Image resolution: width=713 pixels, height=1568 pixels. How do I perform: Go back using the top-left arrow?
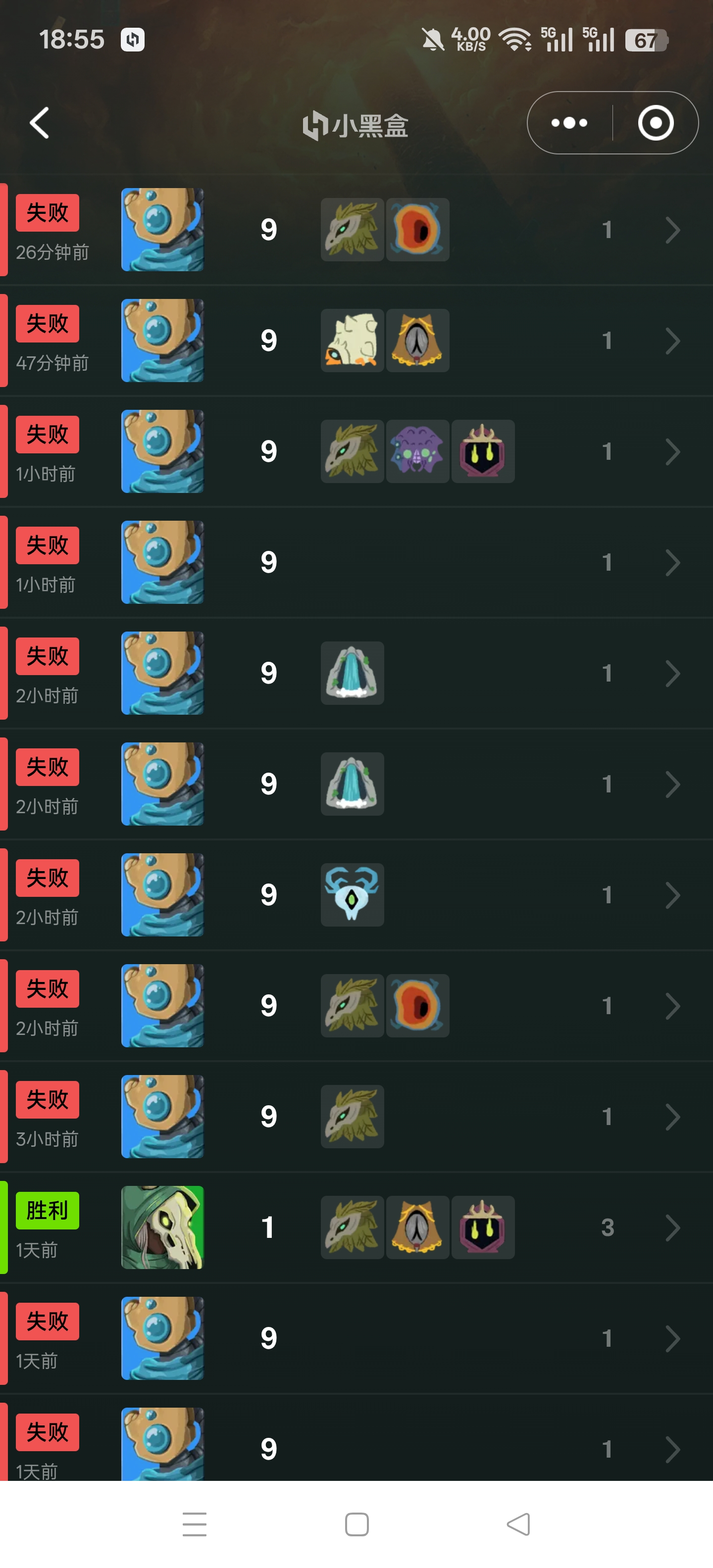click(x=40, y=124)
